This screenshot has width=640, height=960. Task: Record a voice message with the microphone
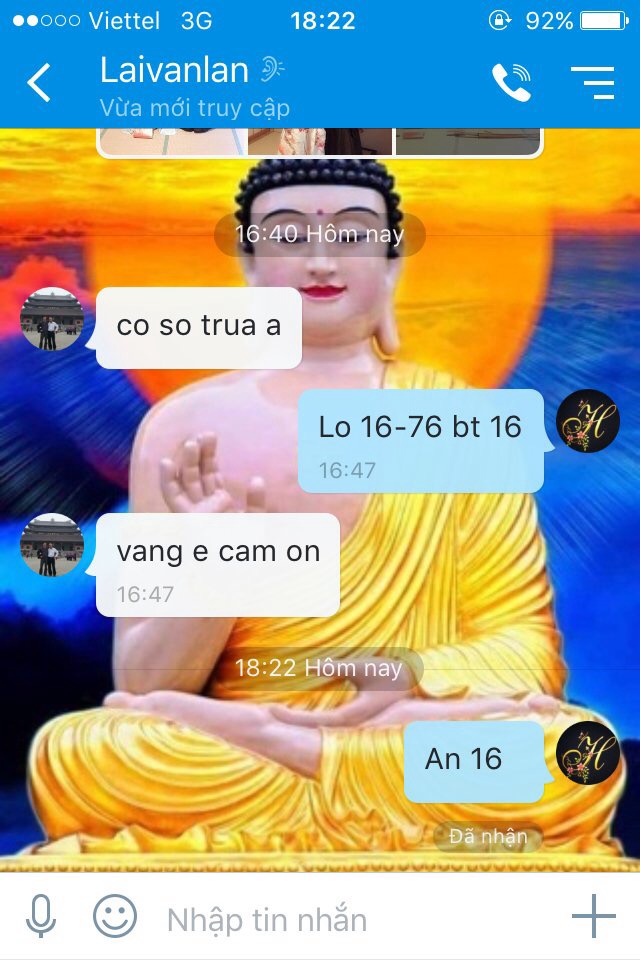(x=40, y=916)
